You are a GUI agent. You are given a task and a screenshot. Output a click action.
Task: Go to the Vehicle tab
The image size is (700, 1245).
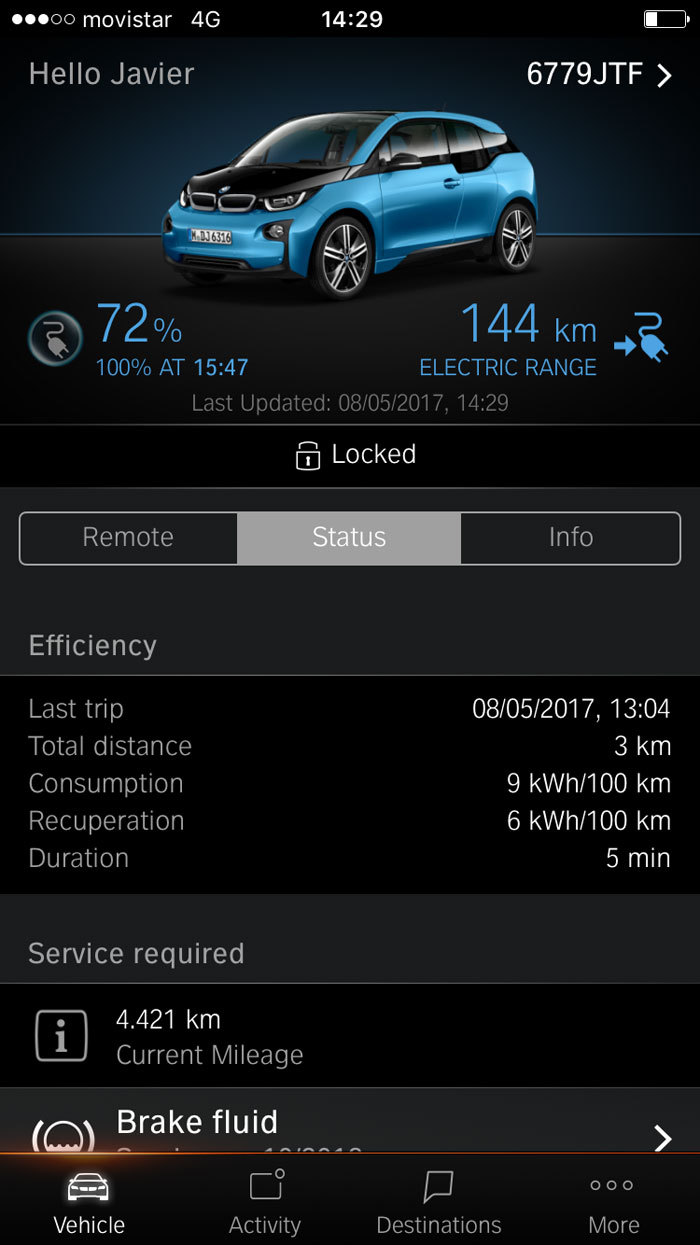pyautogui.click(x=89, y=1203)
